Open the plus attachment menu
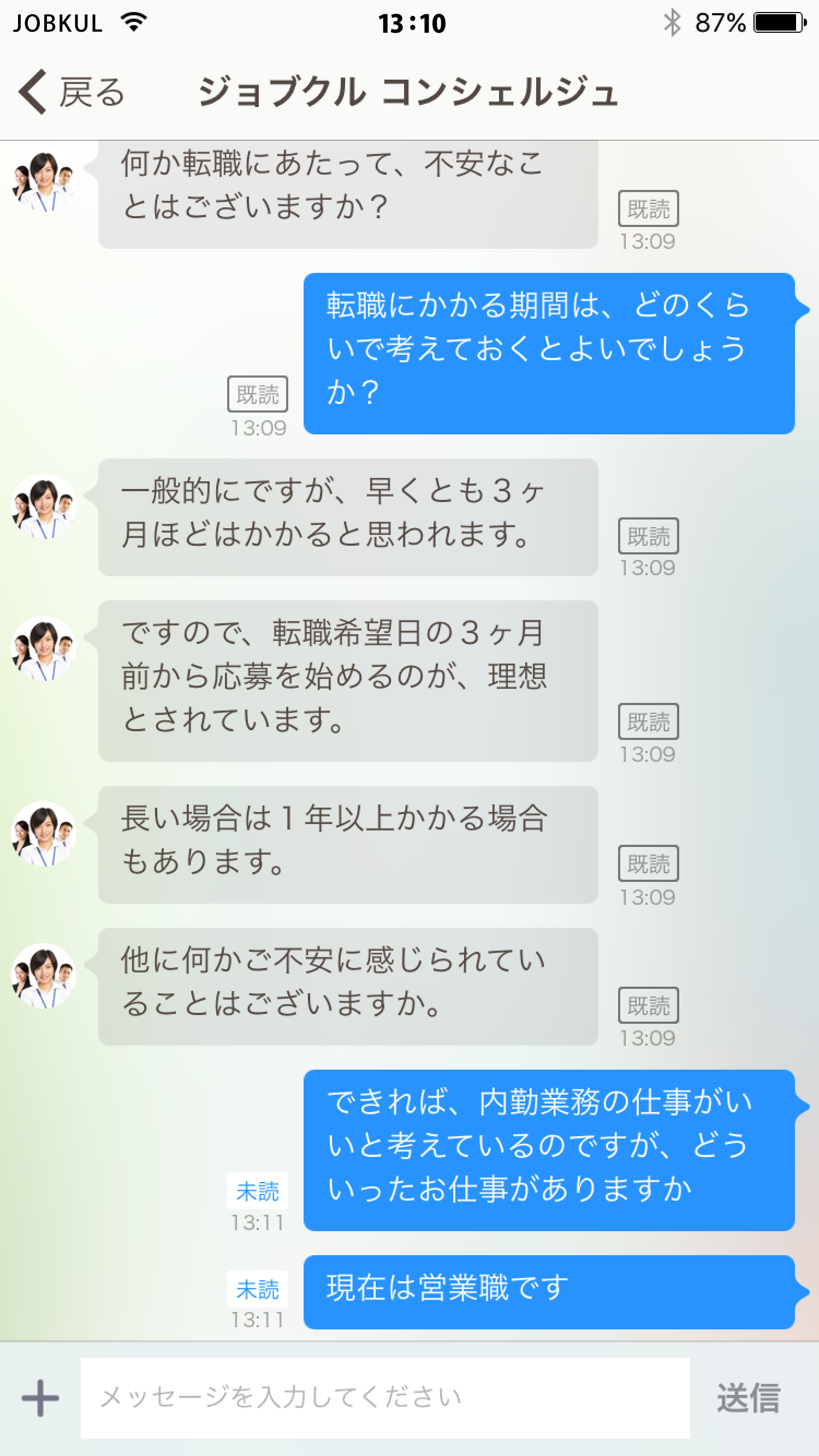This screenshot has height=1456, width=819. tap(40, 1398)
